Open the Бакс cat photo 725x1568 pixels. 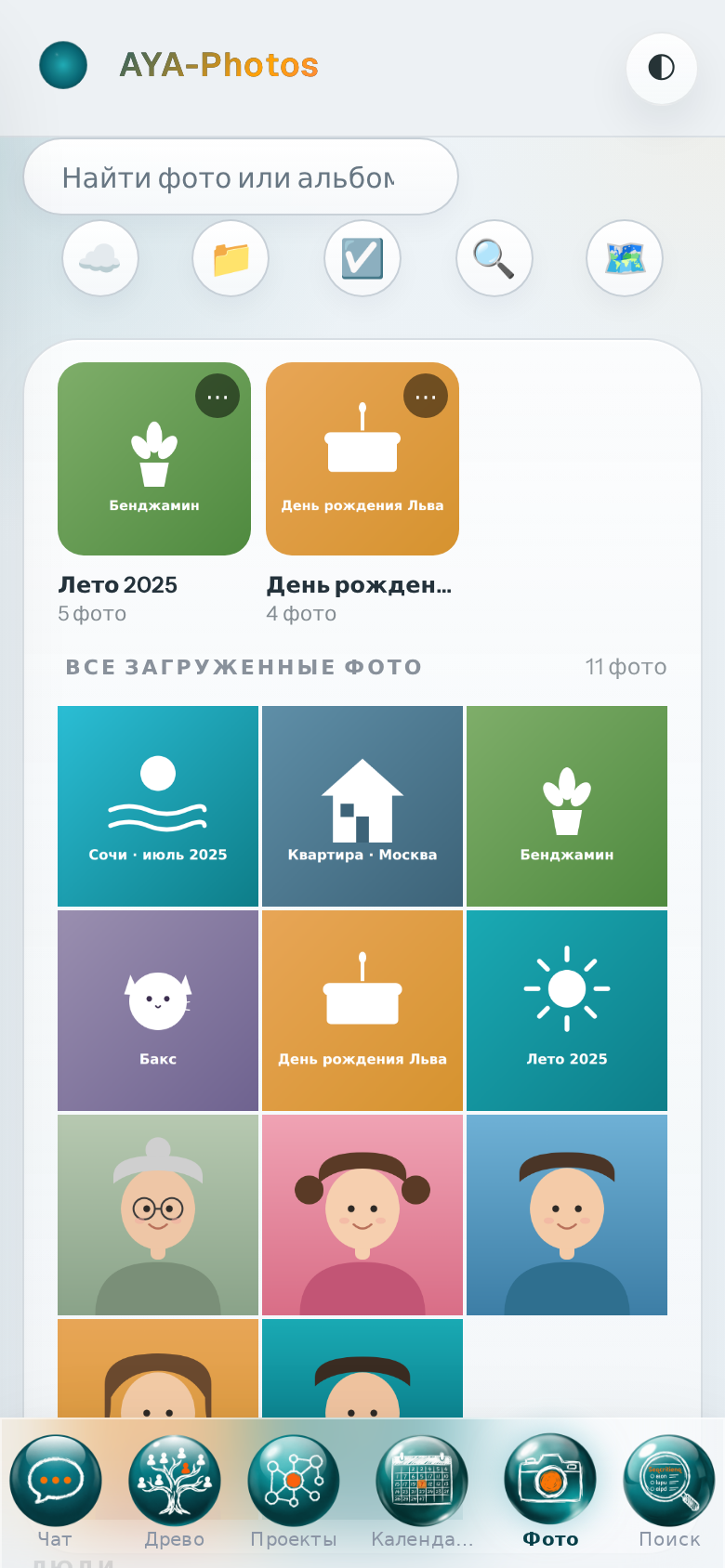(x=158, y=1011)
